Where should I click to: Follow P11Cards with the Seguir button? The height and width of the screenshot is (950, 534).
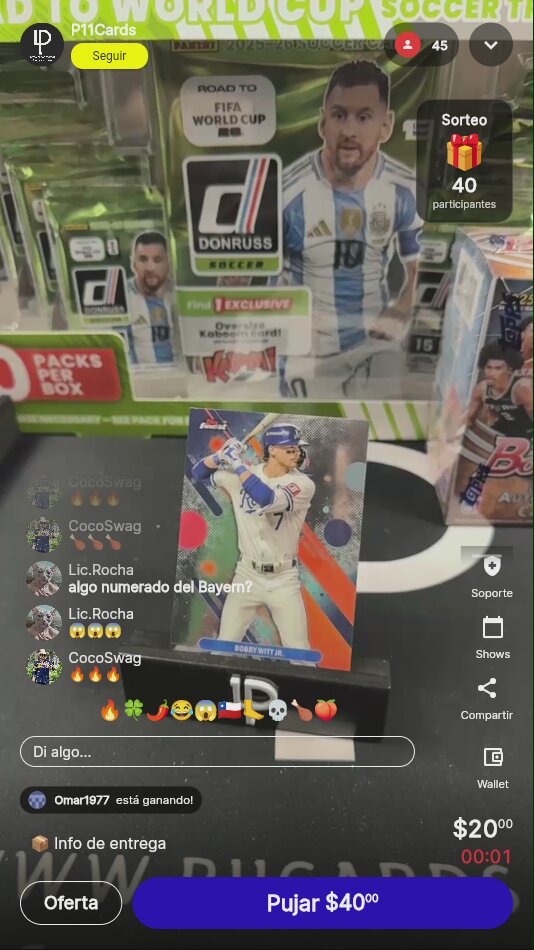[109, 56]
